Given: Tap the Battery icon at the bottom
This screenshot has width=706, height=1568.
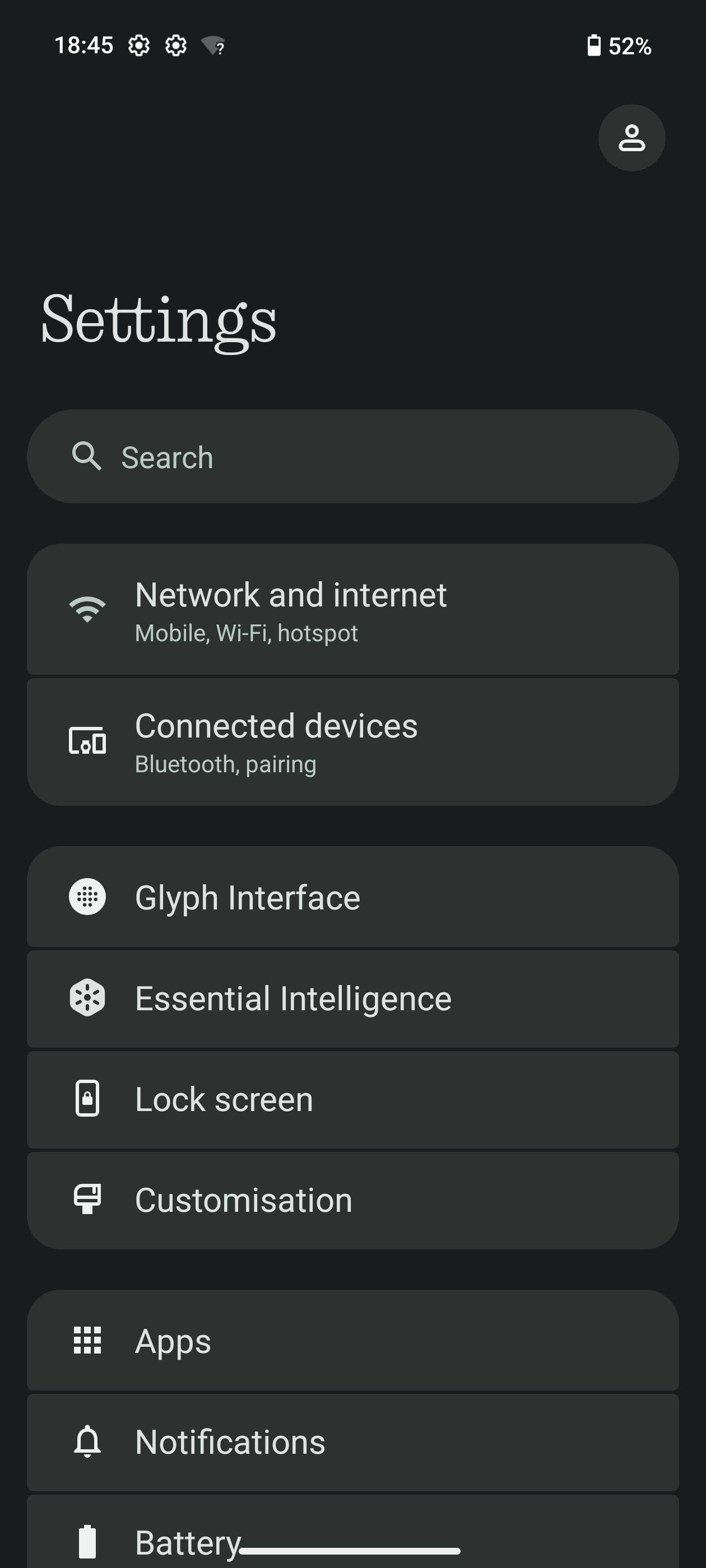Looking at the screenshot, I should [x=88, y=1541].
